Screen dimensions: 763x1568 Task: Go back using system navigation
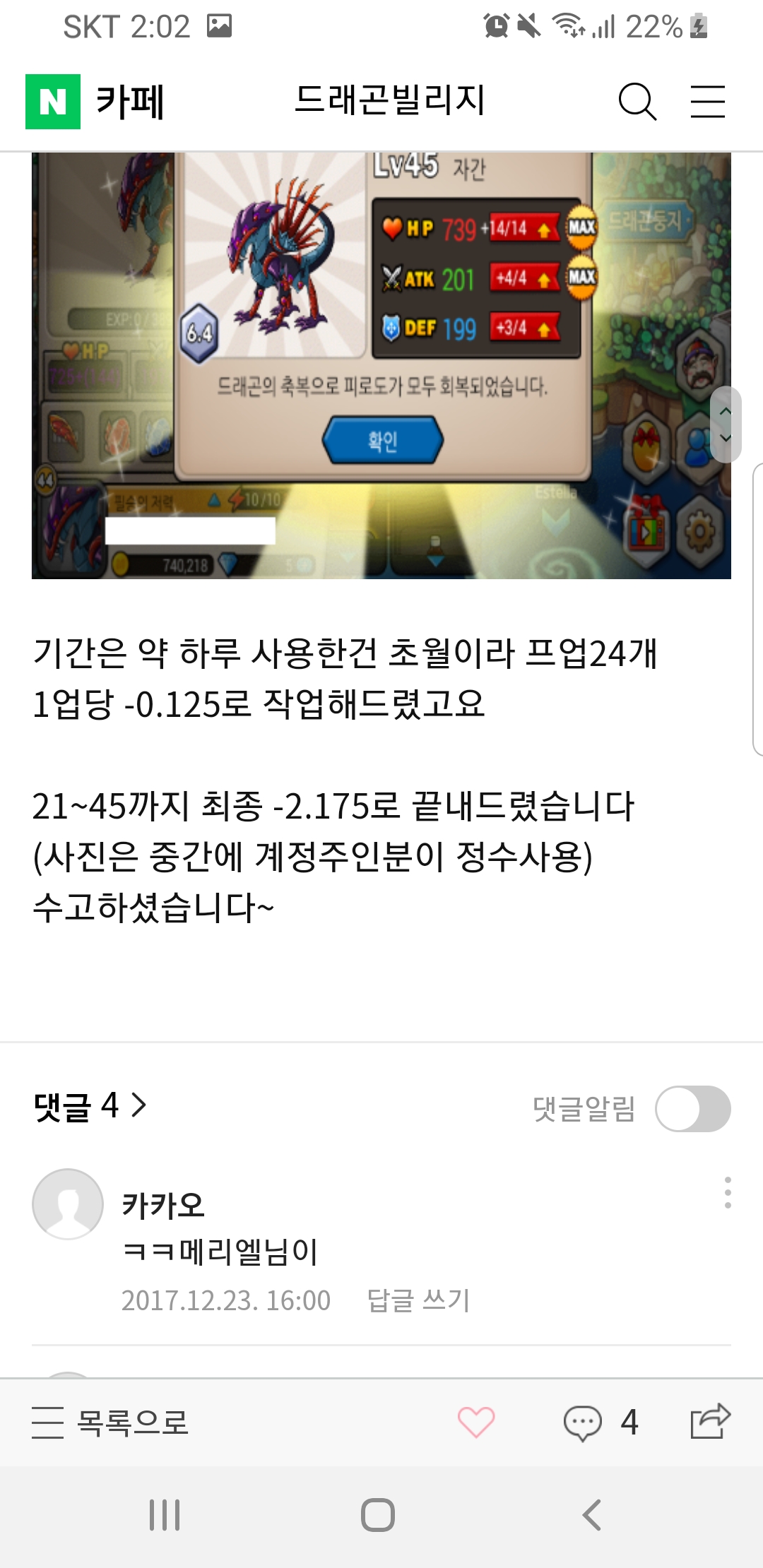(591, 1515)
